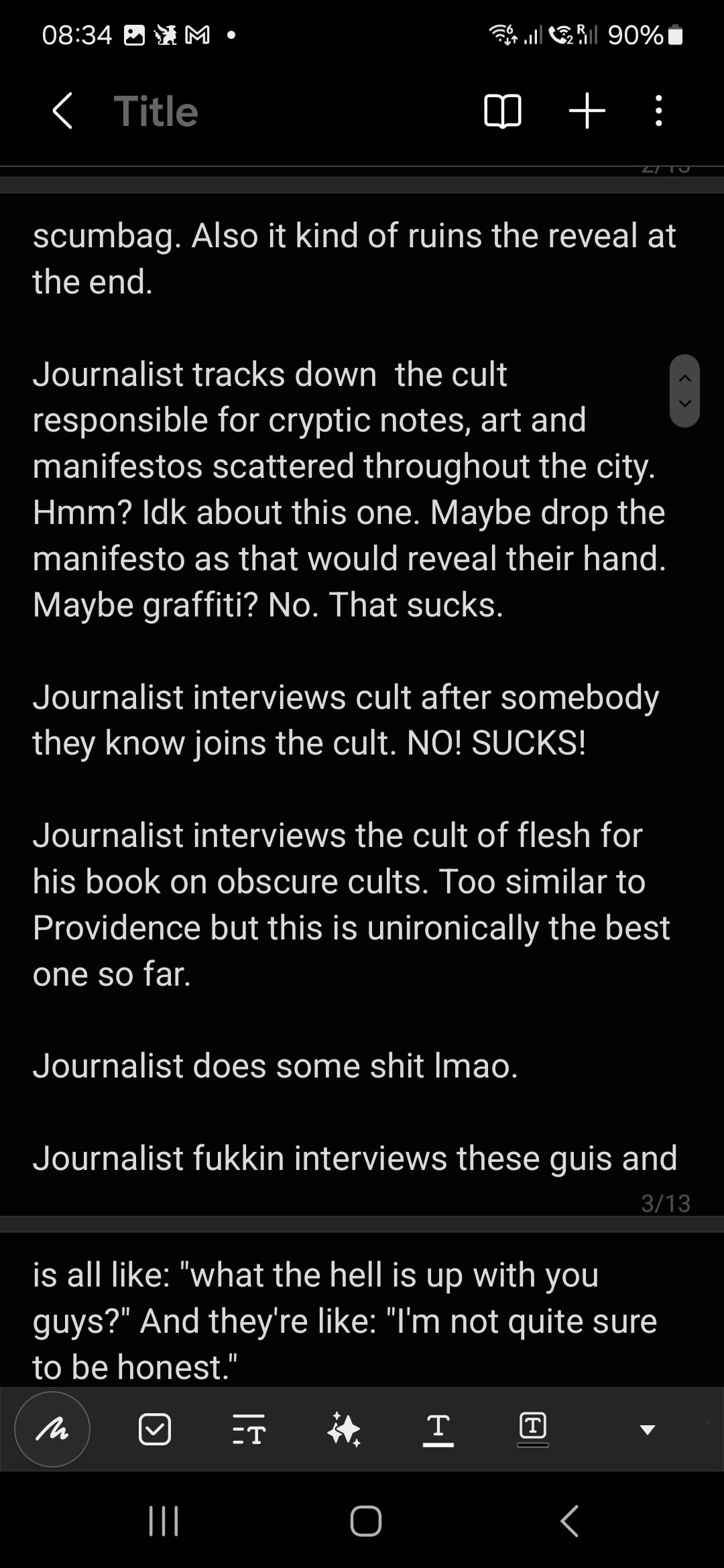Viewport: 724px width, 1568px height.
Task: Insert a text box
Action: 533,1428
